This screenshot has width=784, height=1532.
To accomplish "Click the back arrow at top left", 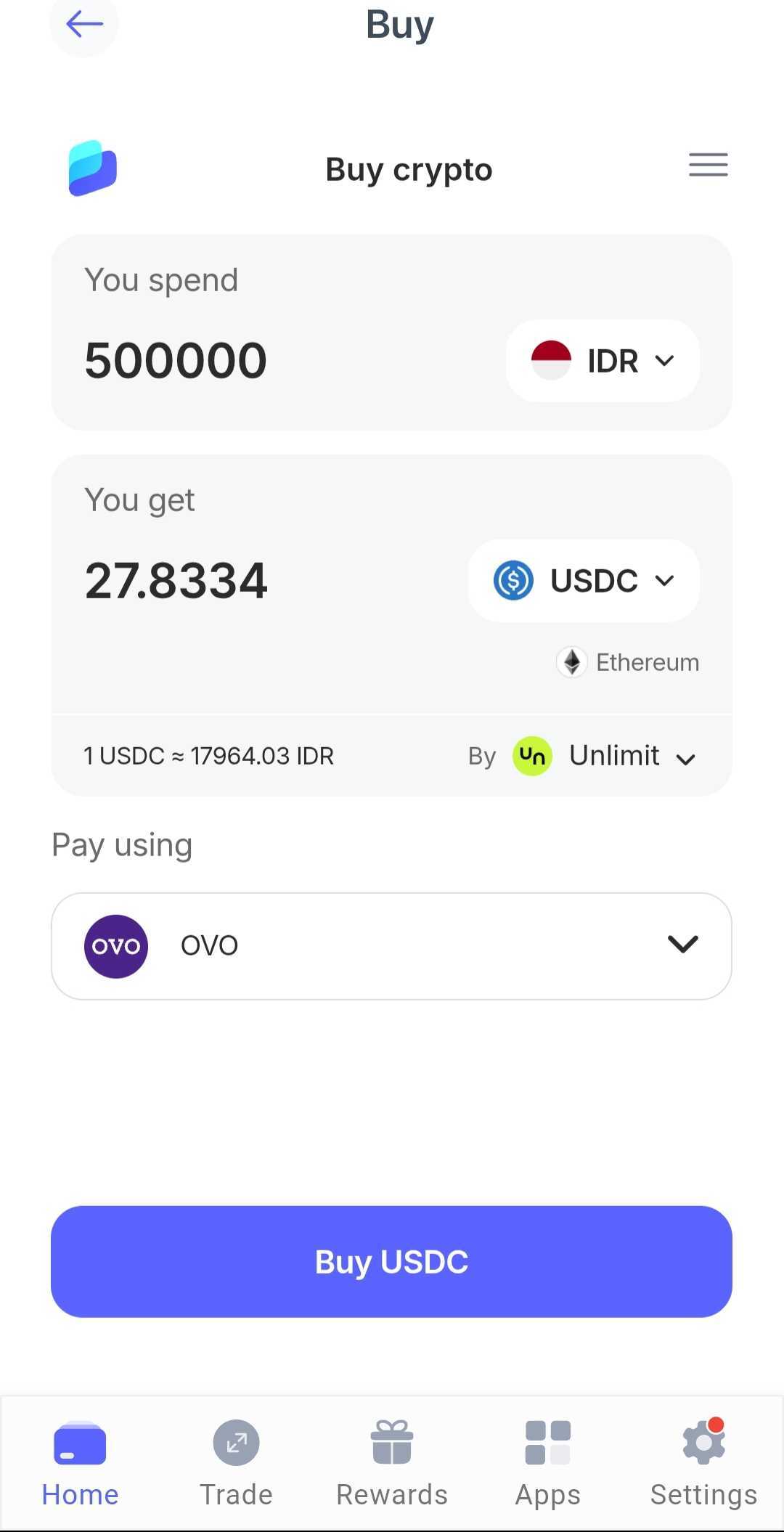I will click(84, 24).
